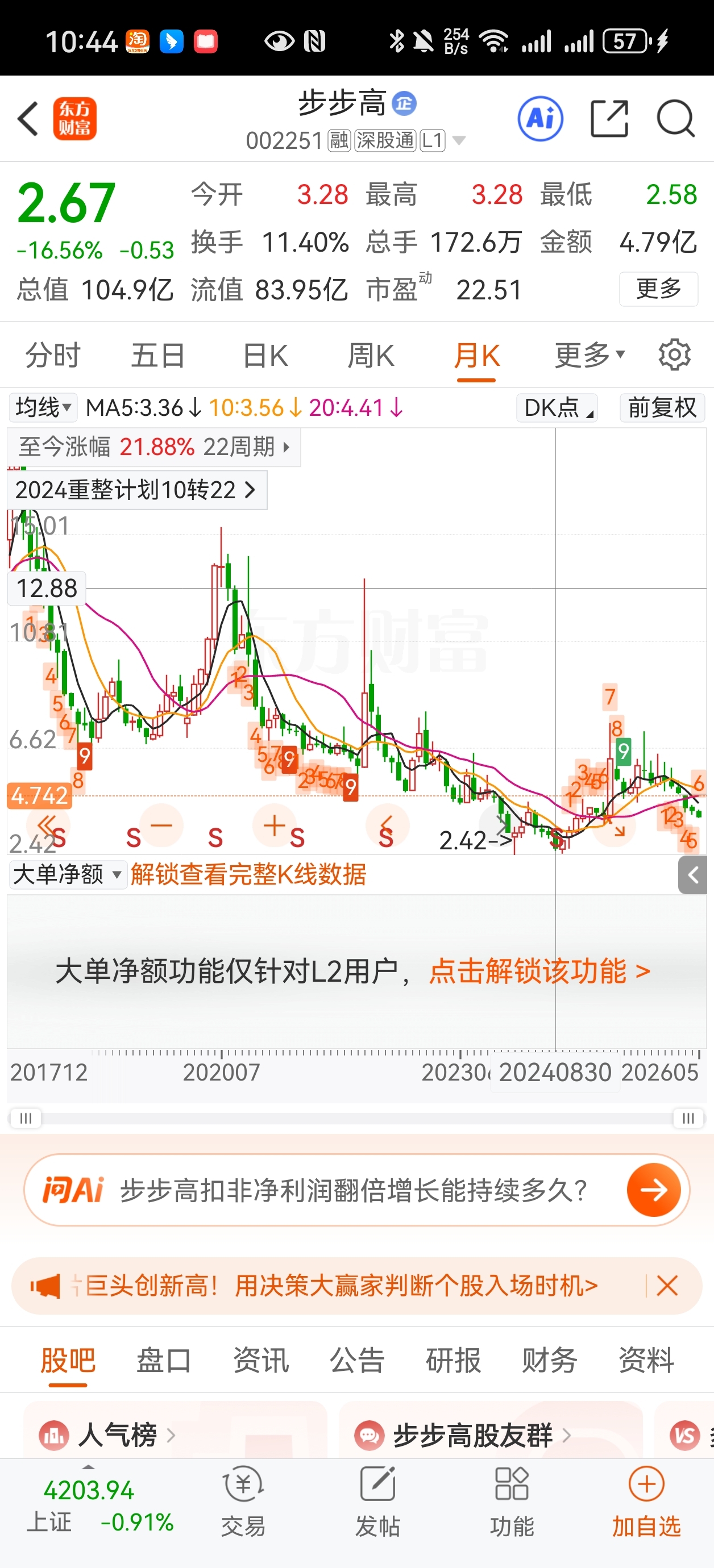Share this stock page
The height and width of the screenshot is (1568, 714).
tap(609, 118)
